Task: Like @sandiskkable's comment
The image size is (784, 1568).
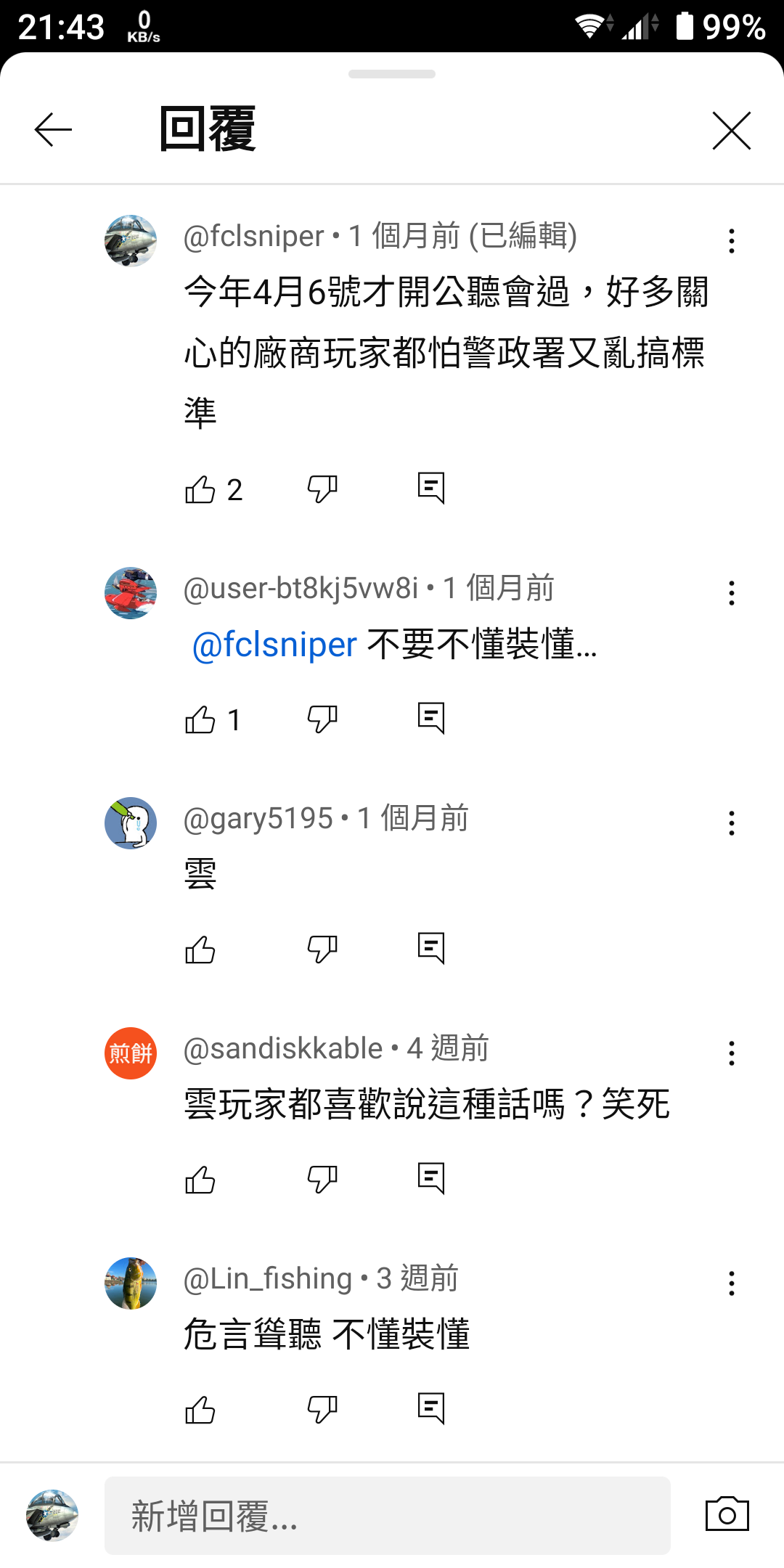Action: 200,1180
